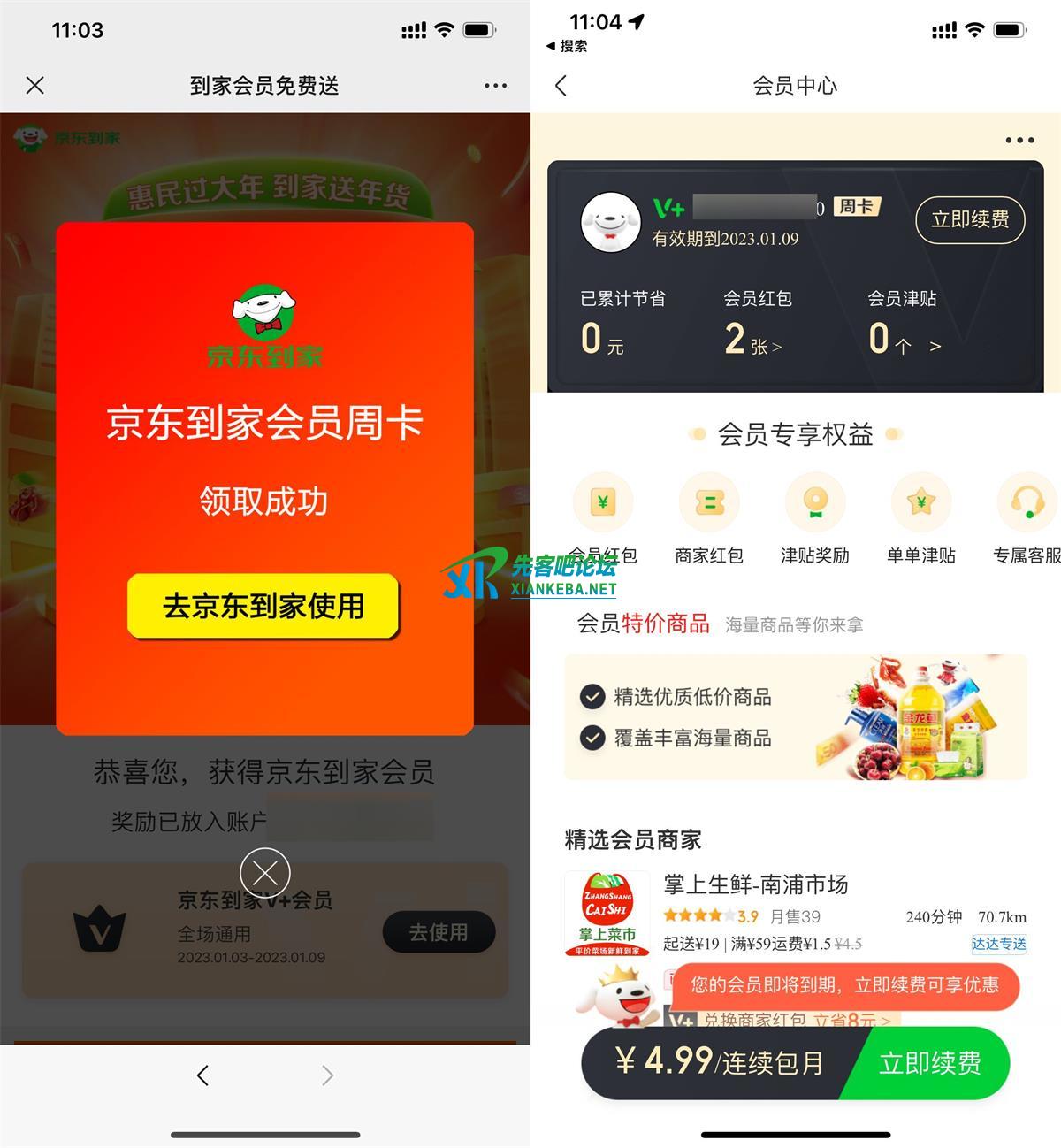1061x1148 pixels.
Task: Go back with the browser's bottom back arrow
Action: [203, 1075]
